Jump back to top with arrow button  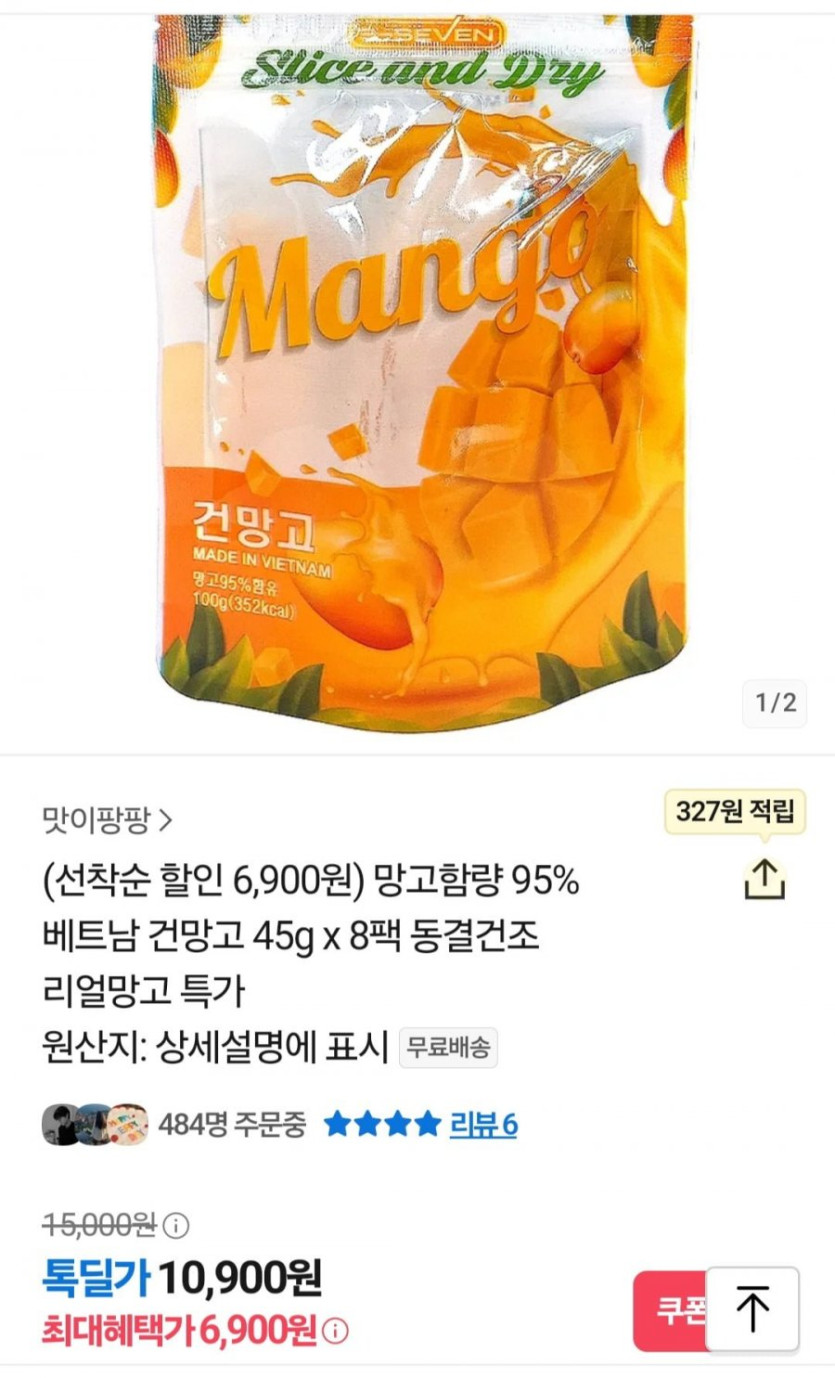[x=752, y=1310]
